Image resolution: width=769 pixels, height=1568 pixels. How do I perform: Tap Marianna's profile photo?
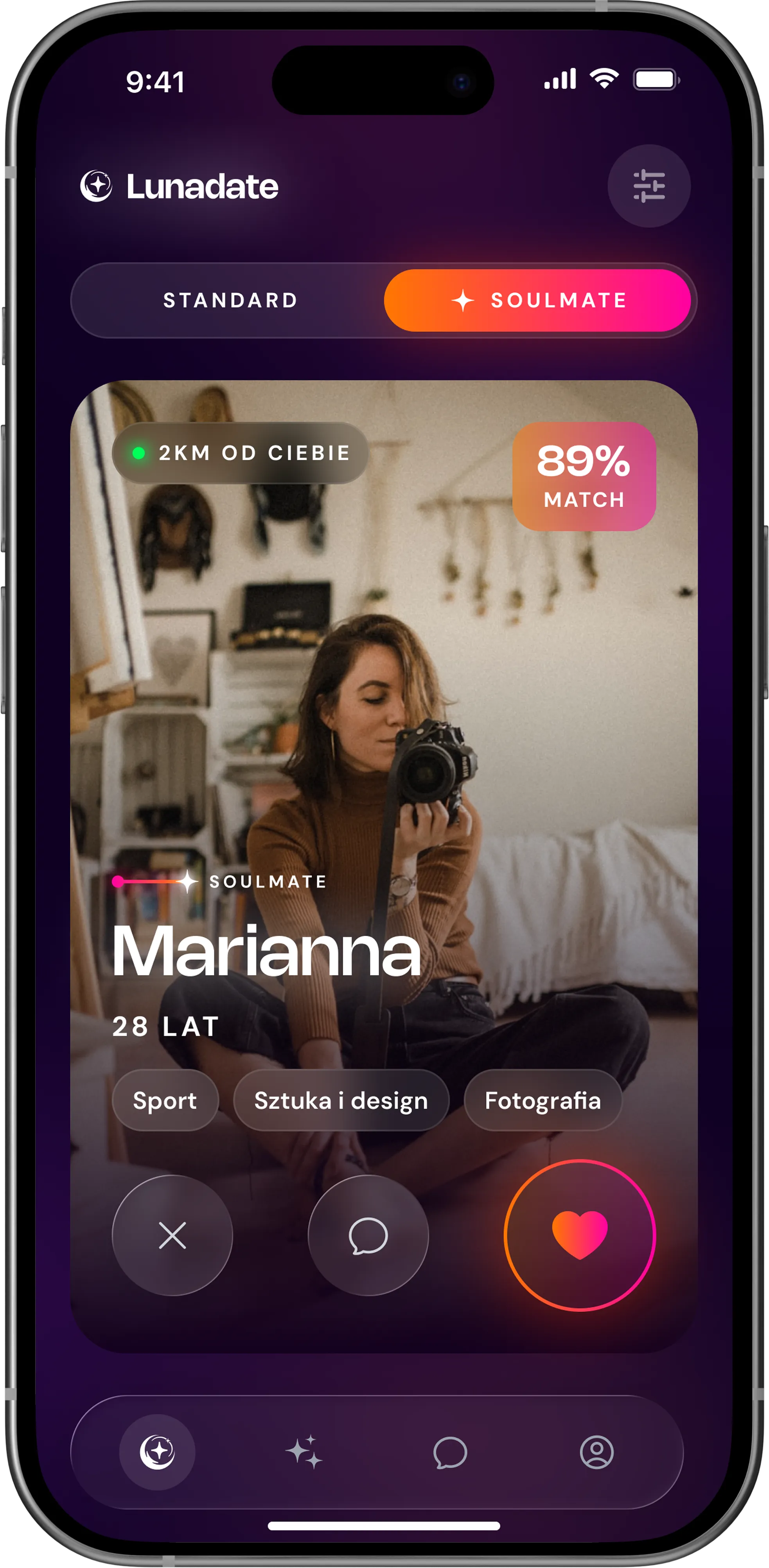pyautogui.click(x=384, y=700)
